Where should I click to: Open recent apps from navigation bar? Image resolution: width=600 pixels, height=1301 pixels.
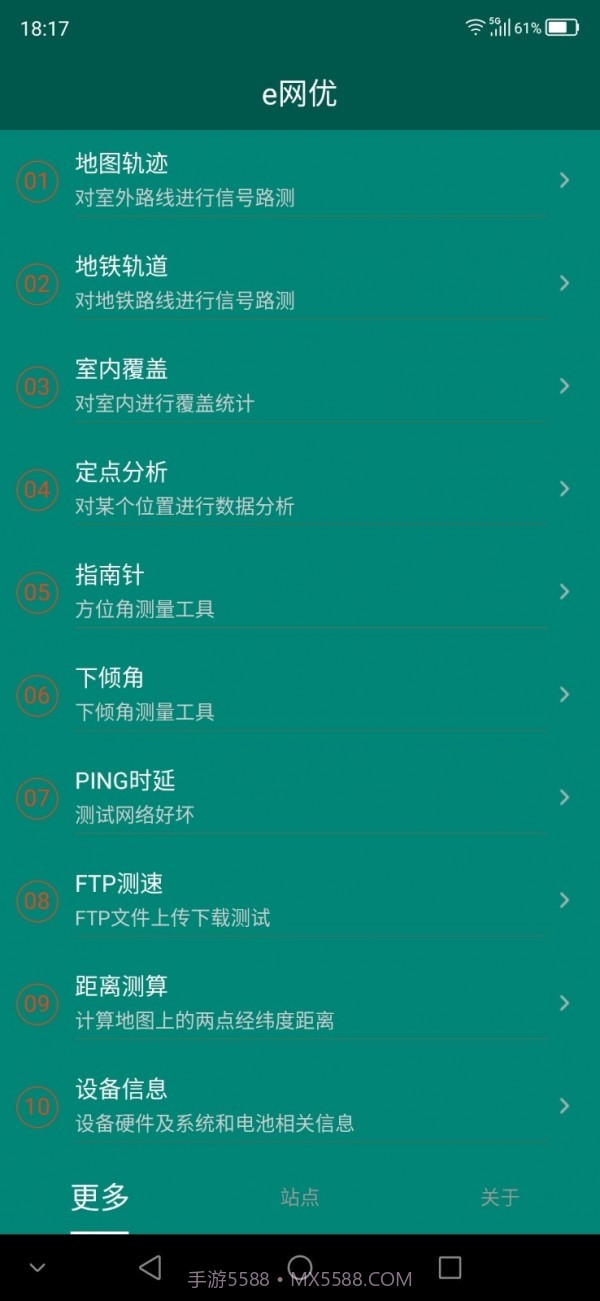click(x=450, y=1268)
